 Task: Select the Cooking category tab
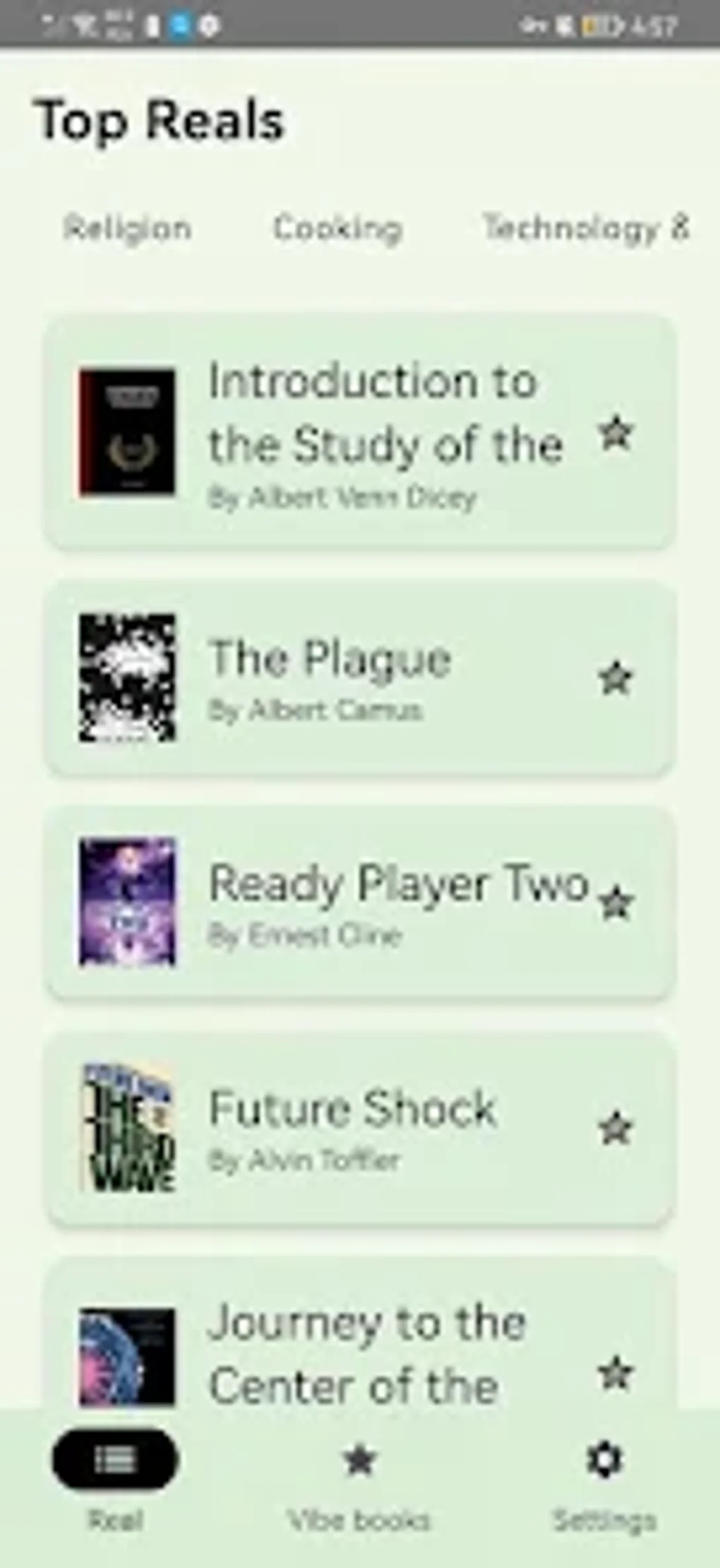coord(337,228)
